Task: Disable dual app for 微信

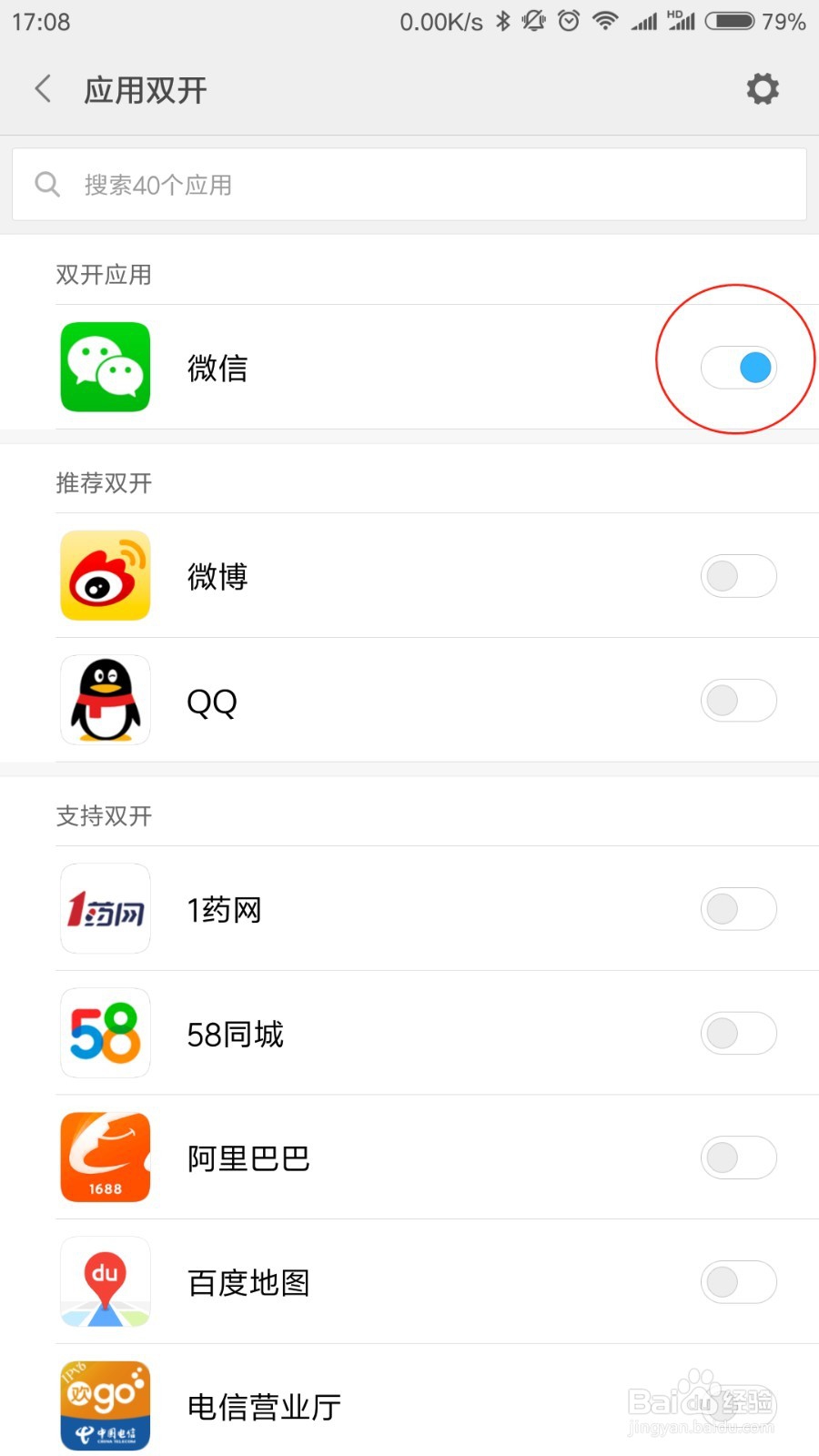Action: [x=738, y=368]
